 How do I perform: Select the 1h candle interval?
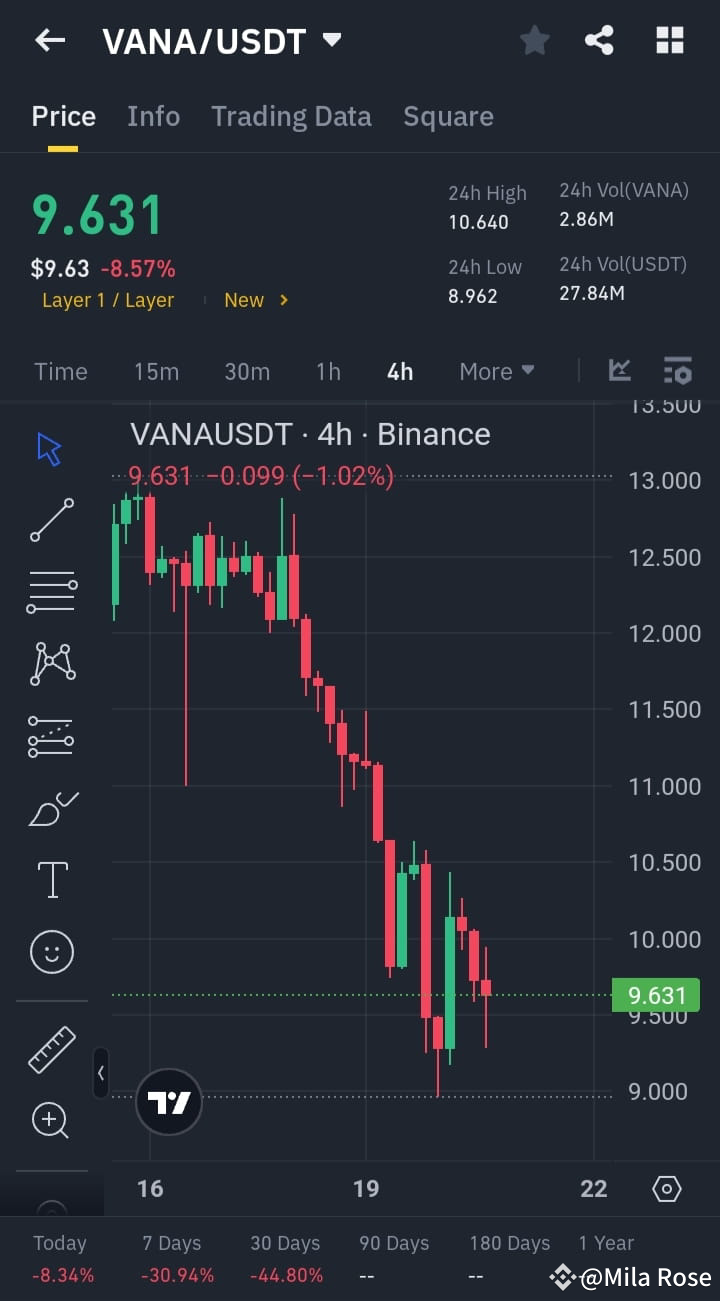click(x=328, y=371)
